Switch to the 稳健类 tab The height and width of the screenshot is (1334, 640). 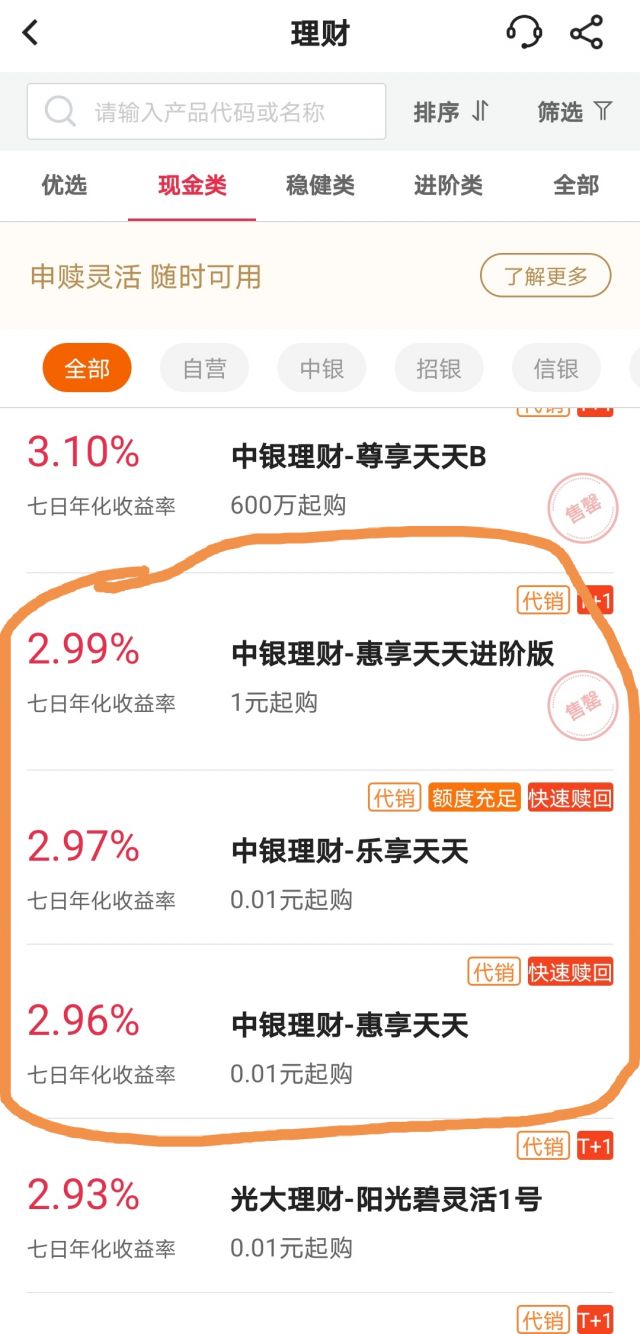click(x=320, y=185)
